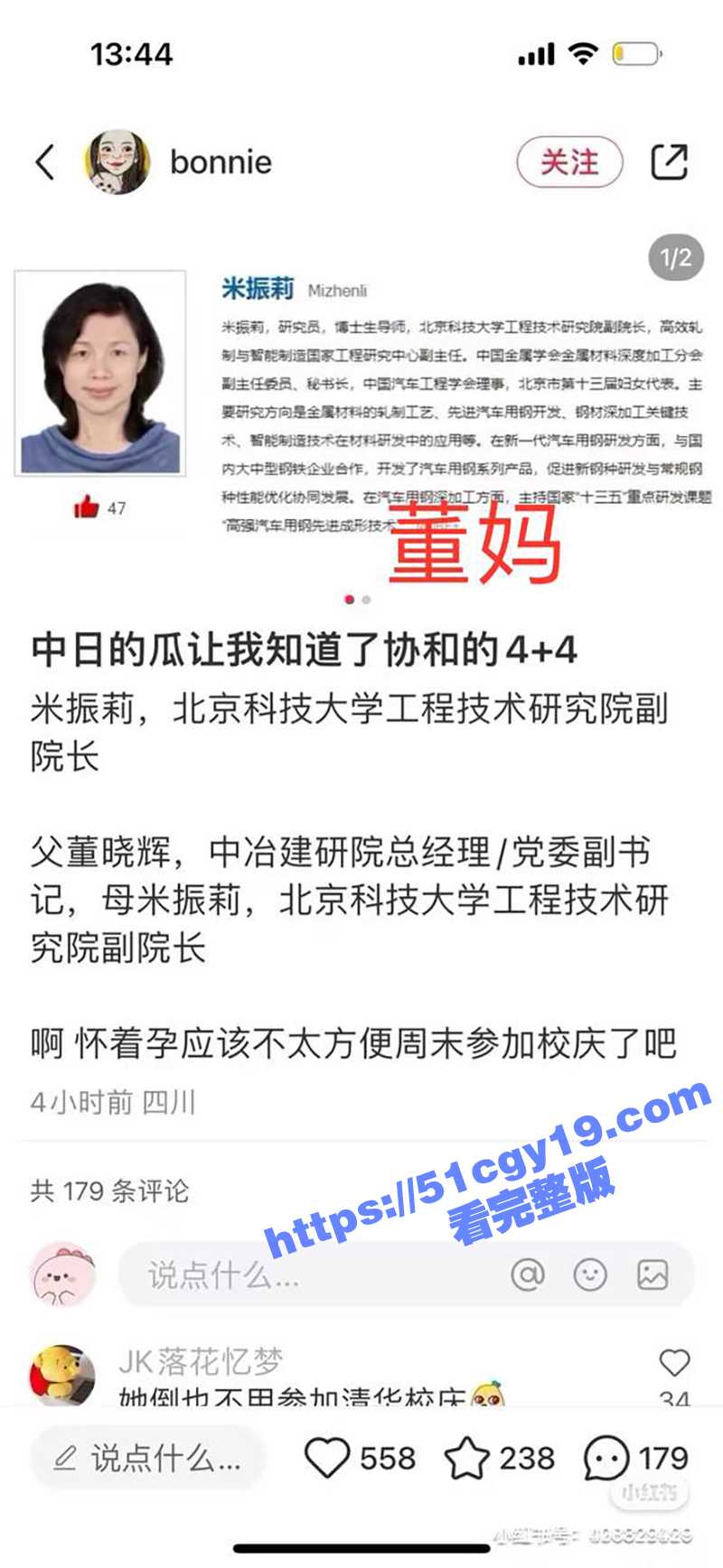Like the post showing 558 likes

pyautogui.click(x=327, y=1459)
